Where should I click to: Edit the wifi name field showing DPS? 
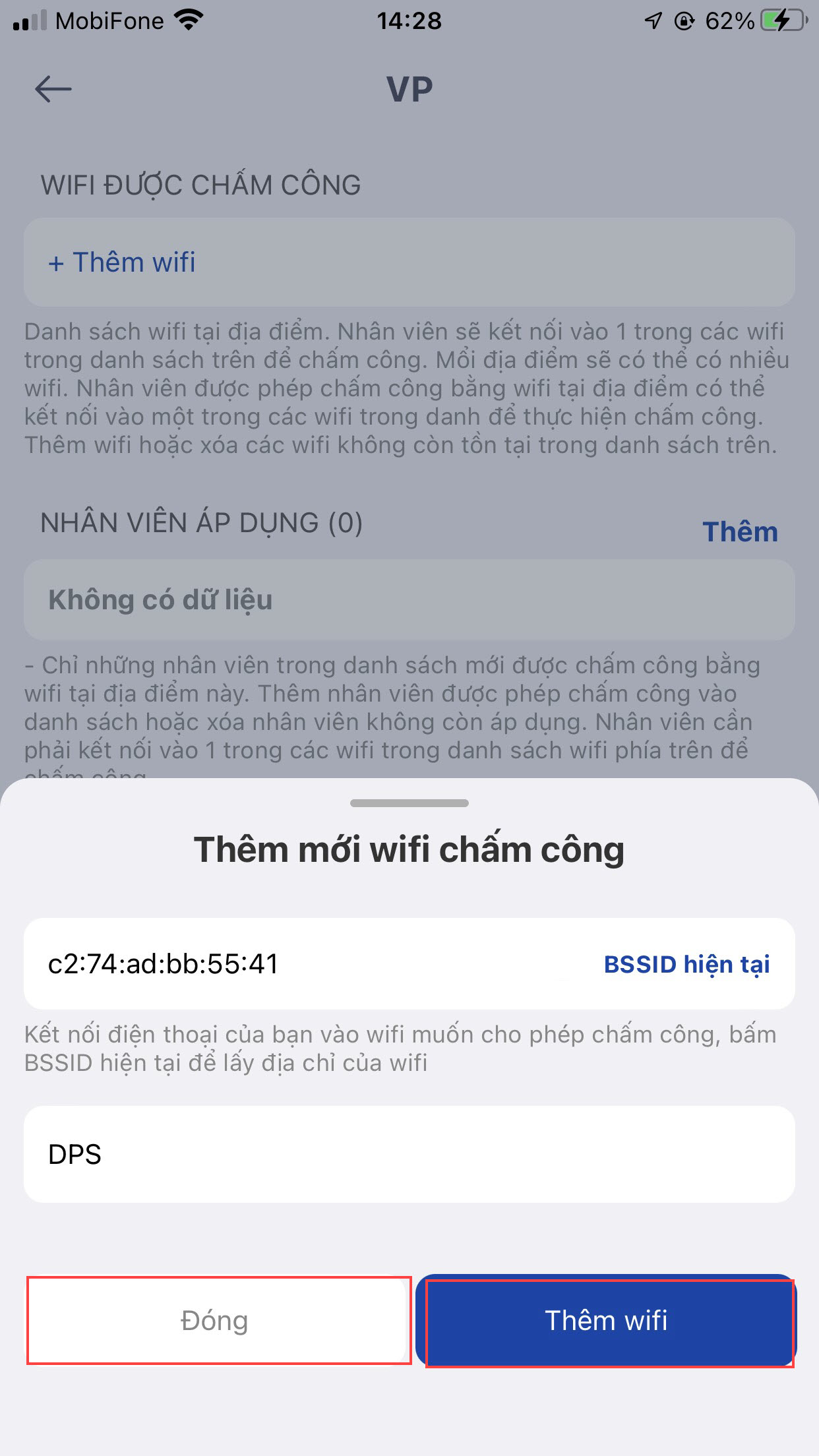[x=409, y=1154]
